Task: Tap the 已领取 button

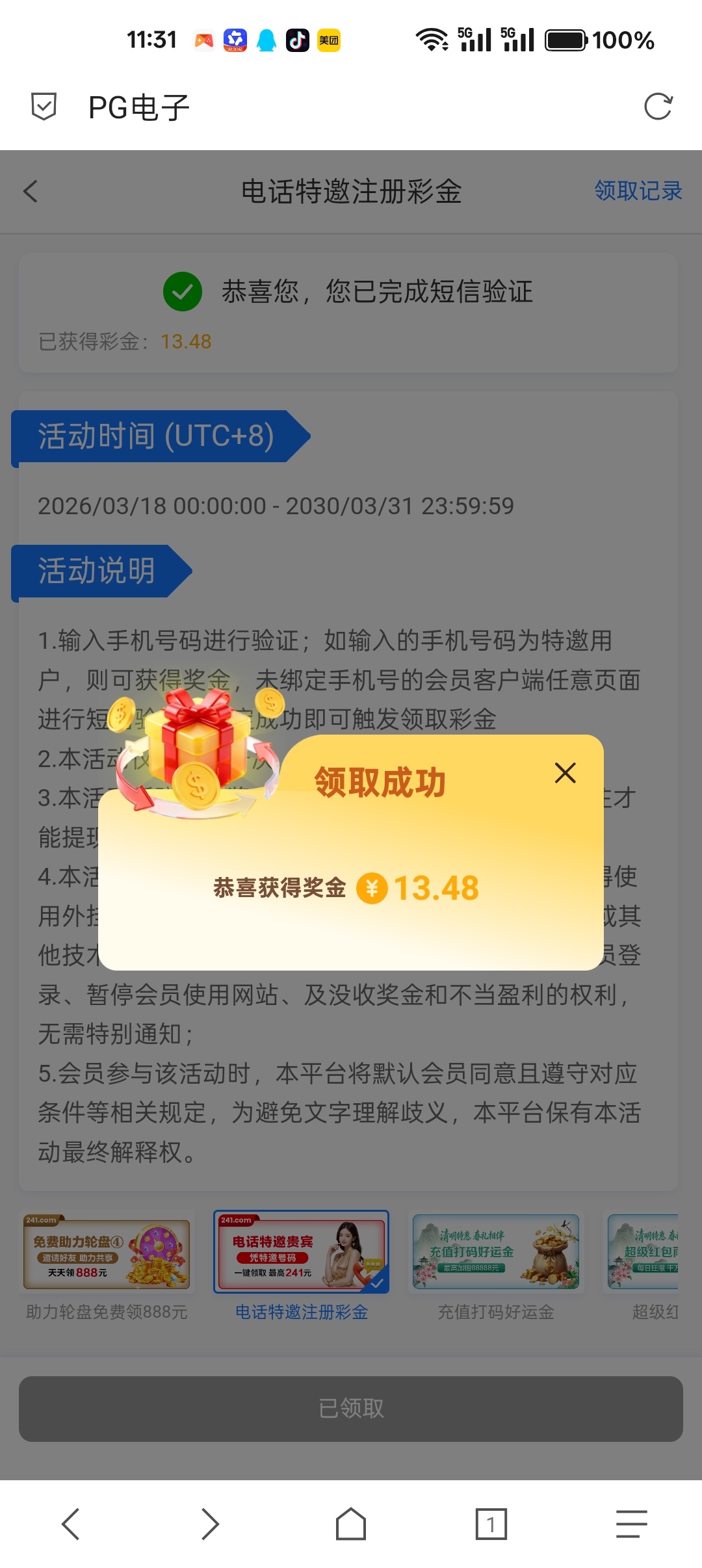Action: point(351,1408)
